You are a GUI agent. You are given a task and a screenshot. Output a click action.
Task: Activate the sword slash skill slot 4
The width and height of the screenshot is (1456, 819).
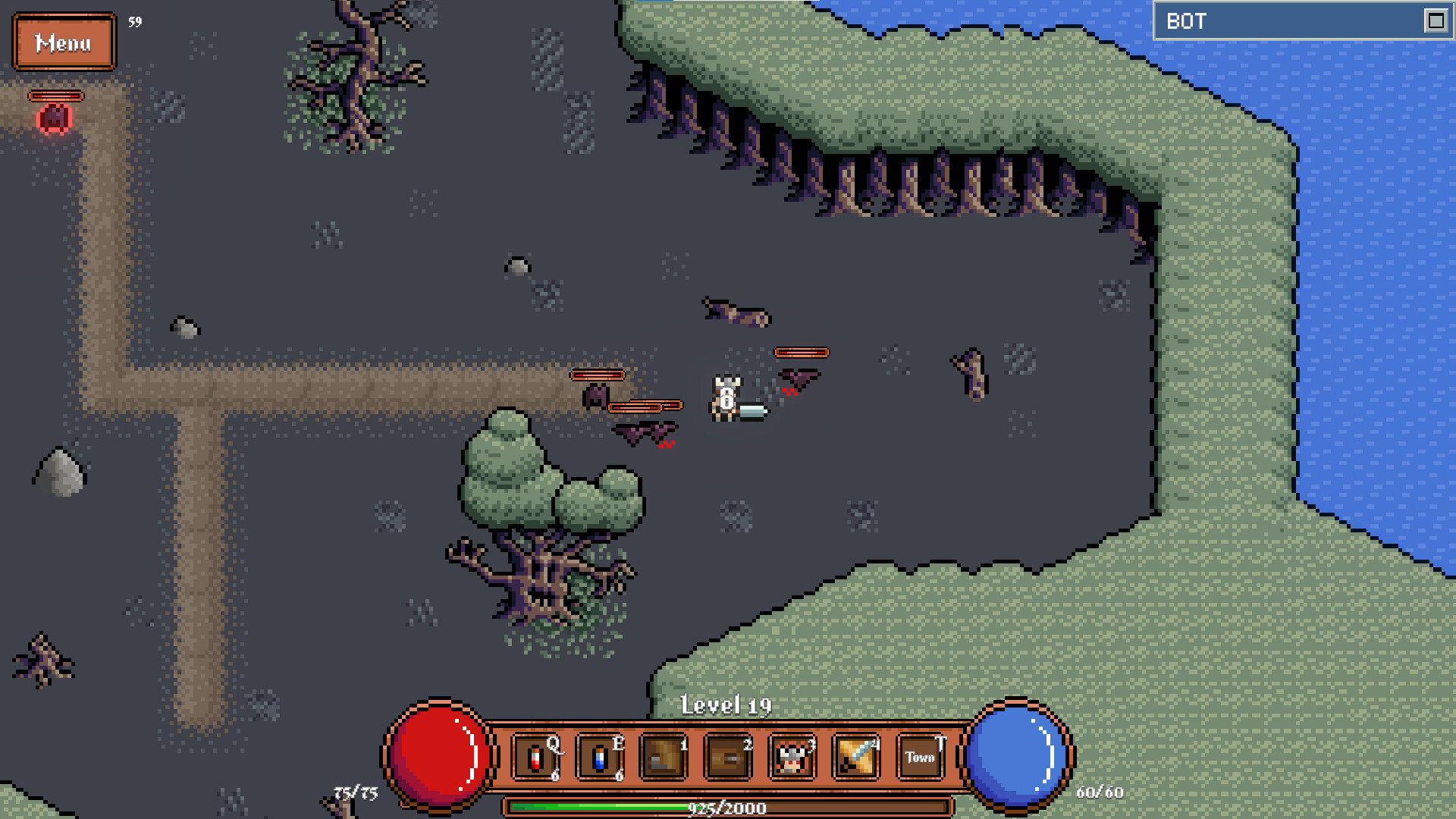[x=856, y=757]
